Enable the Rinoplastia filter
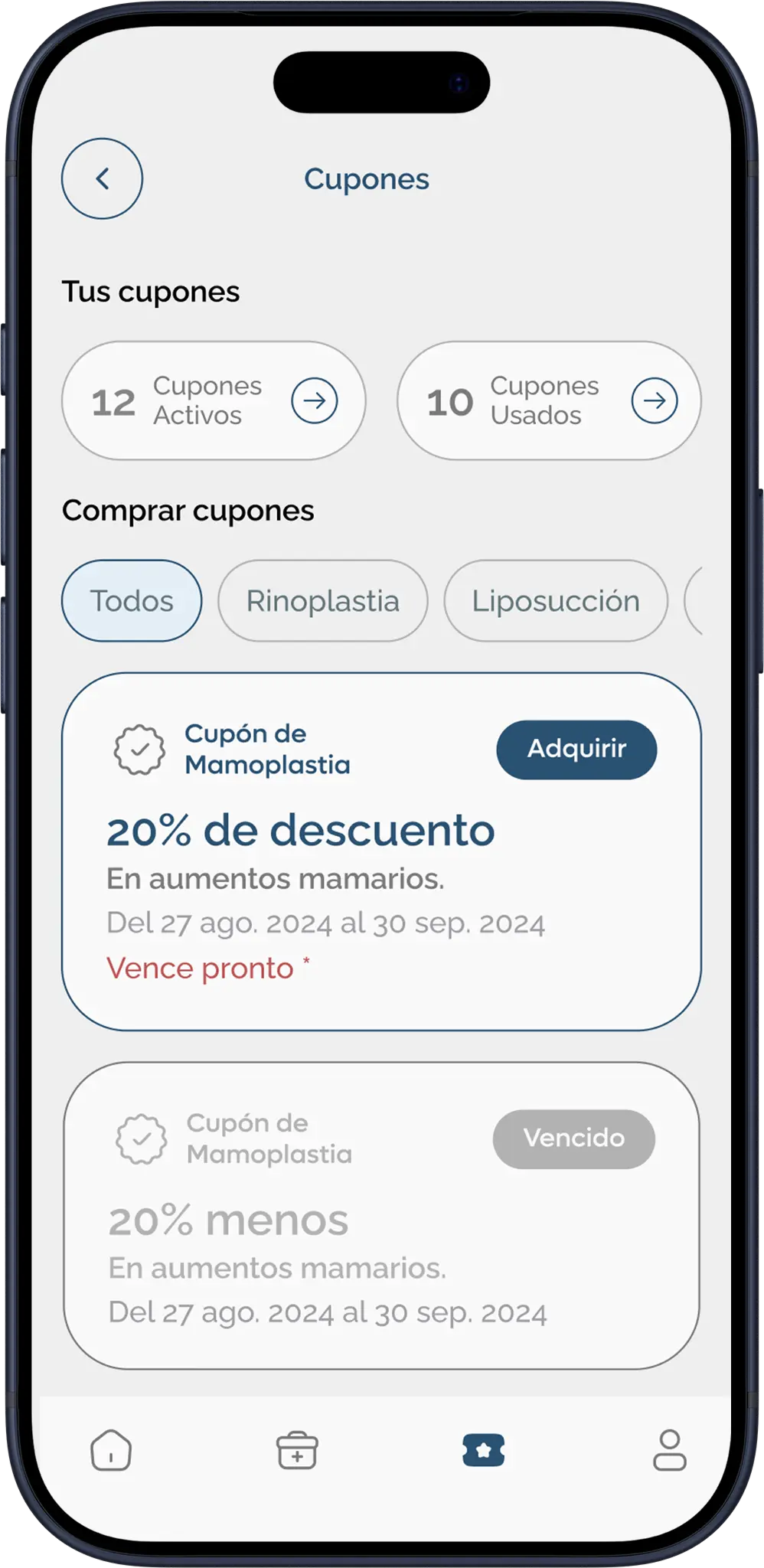 tap(322, 601)
